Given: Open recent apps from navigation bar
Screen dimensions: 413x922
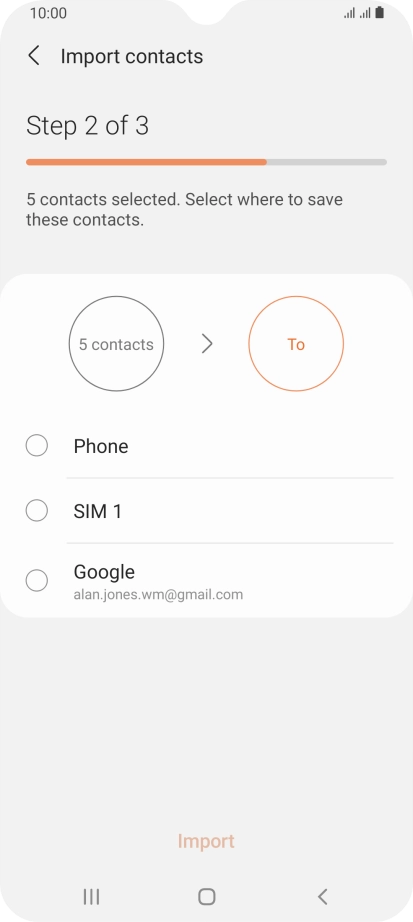Looking at the screenshot, I should [x=91, y=897].
